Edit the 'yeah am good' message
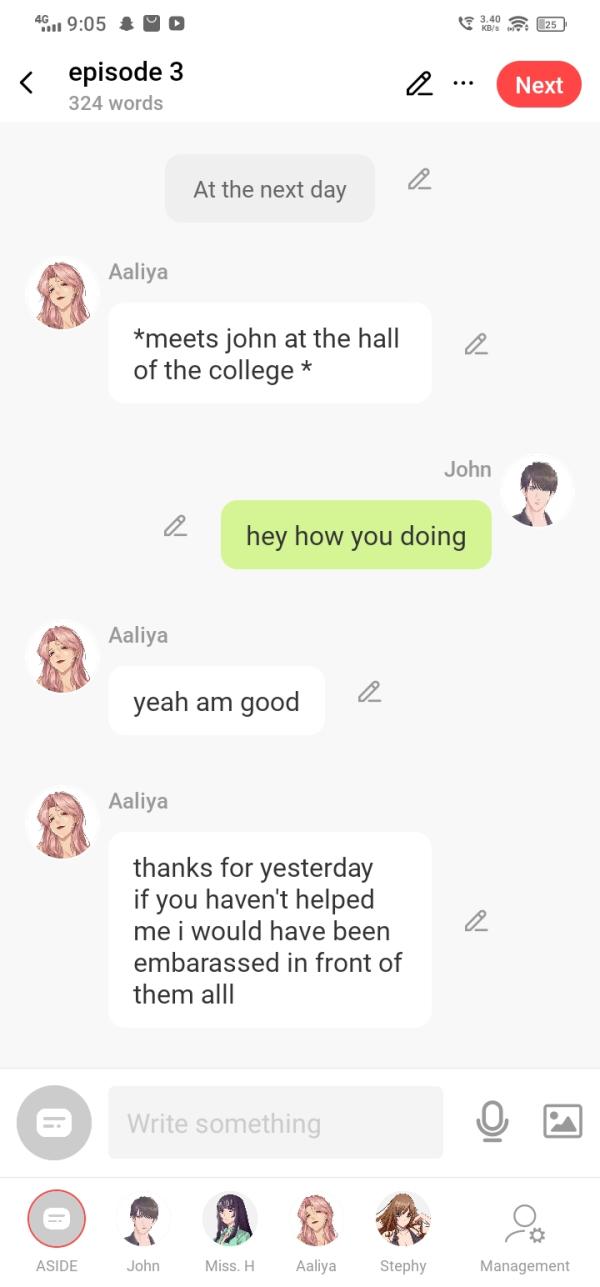The height and width of the screenshot is (1287, 600). [x=369, y=692]
